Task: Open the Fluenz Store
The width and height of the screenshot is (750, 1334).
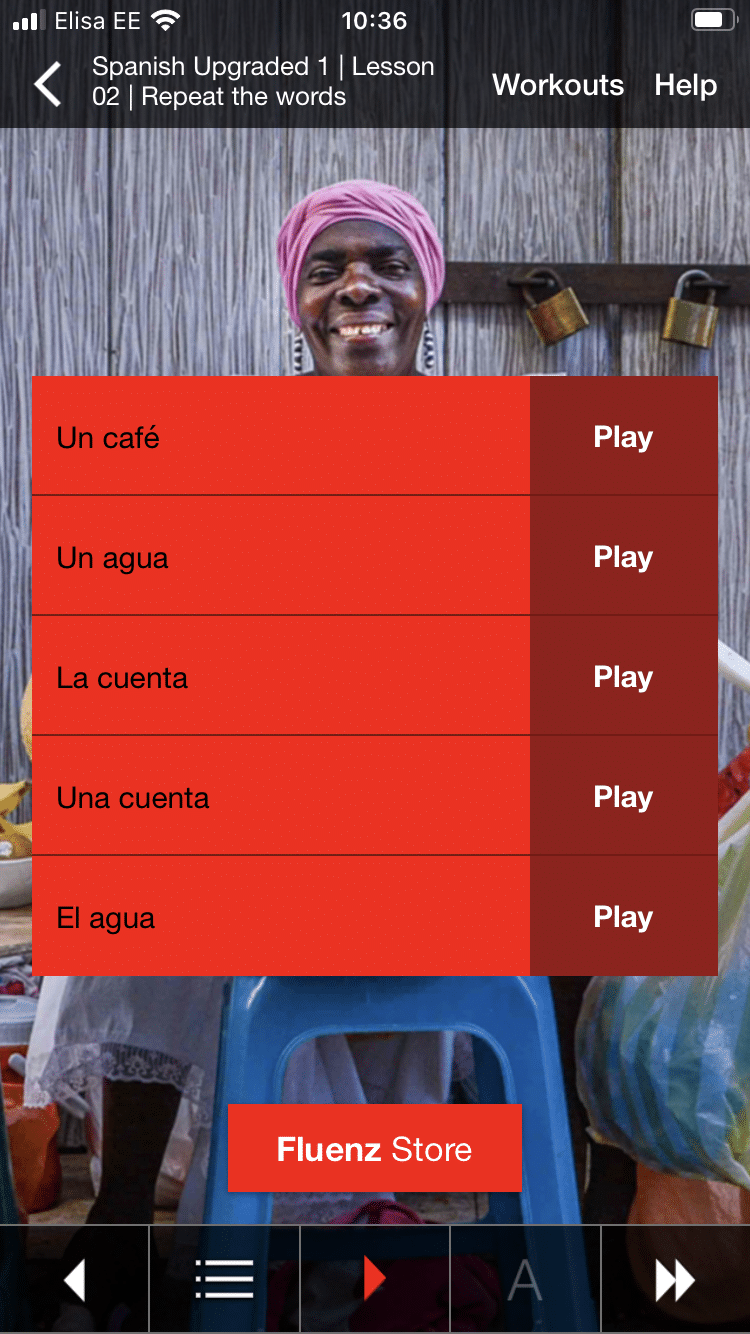Action: click(374, 1149)
